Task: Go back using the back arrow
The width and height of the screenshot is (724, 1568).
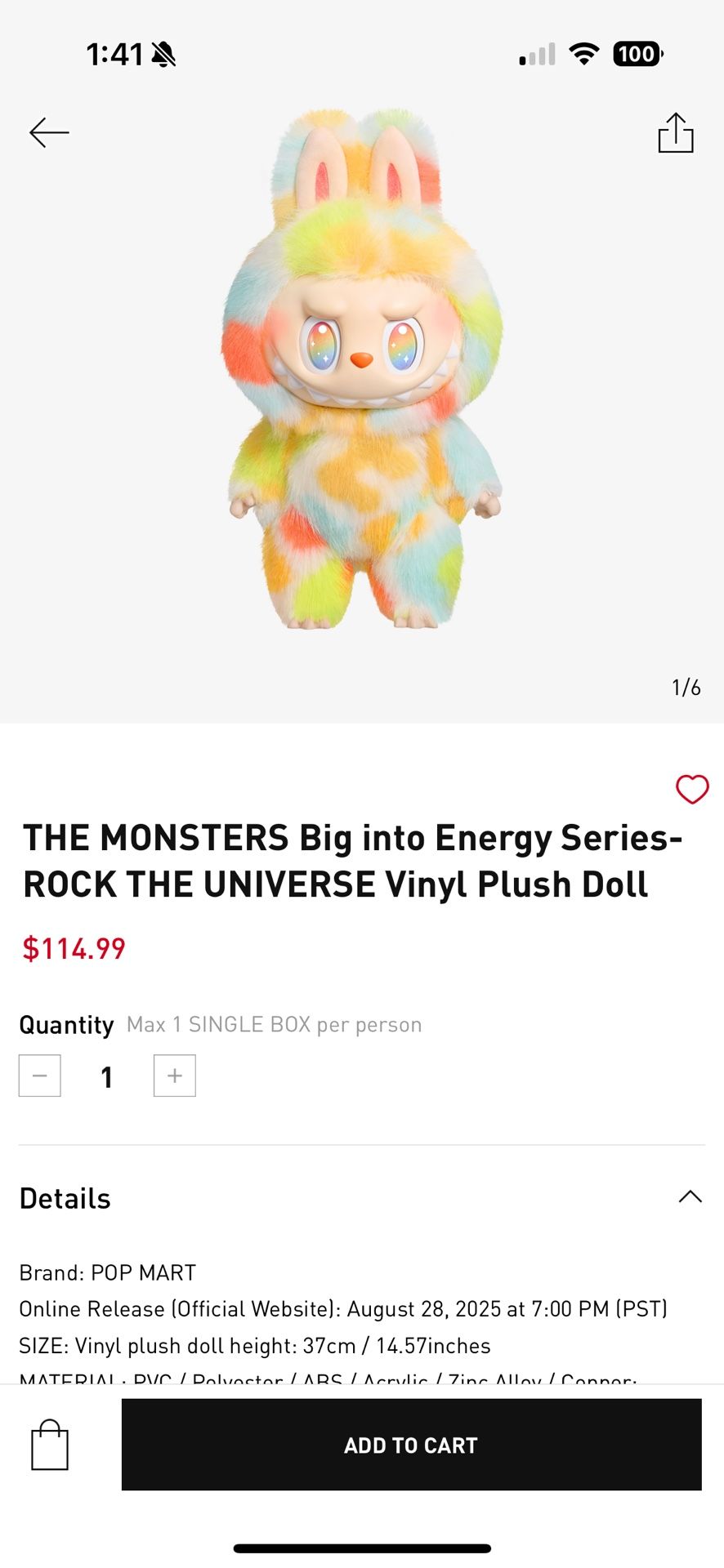Action: (x=47, y=131)
